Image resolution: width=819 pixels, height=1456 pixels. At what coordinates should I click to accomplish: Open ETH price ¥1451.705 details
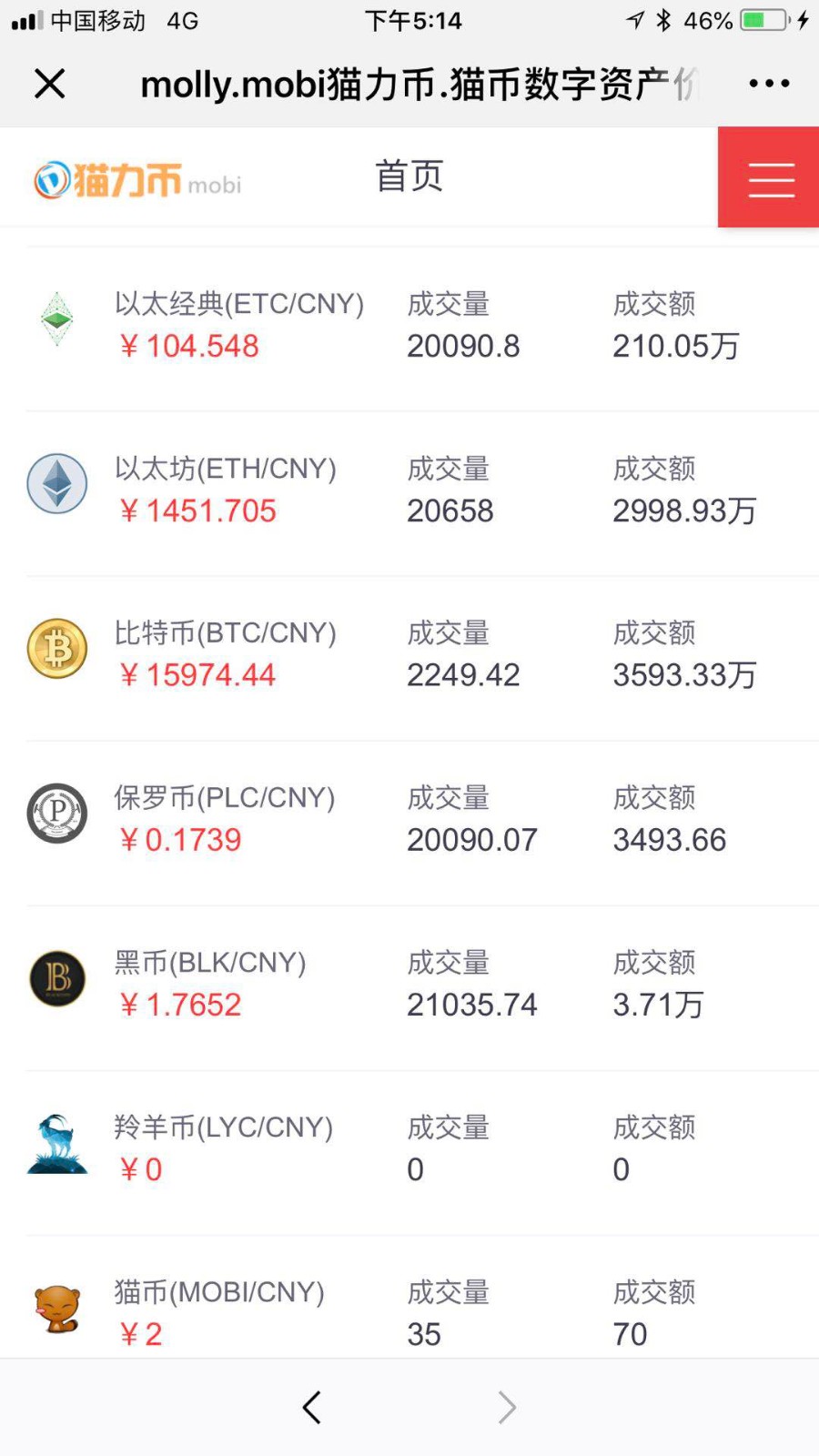point(198,511)
